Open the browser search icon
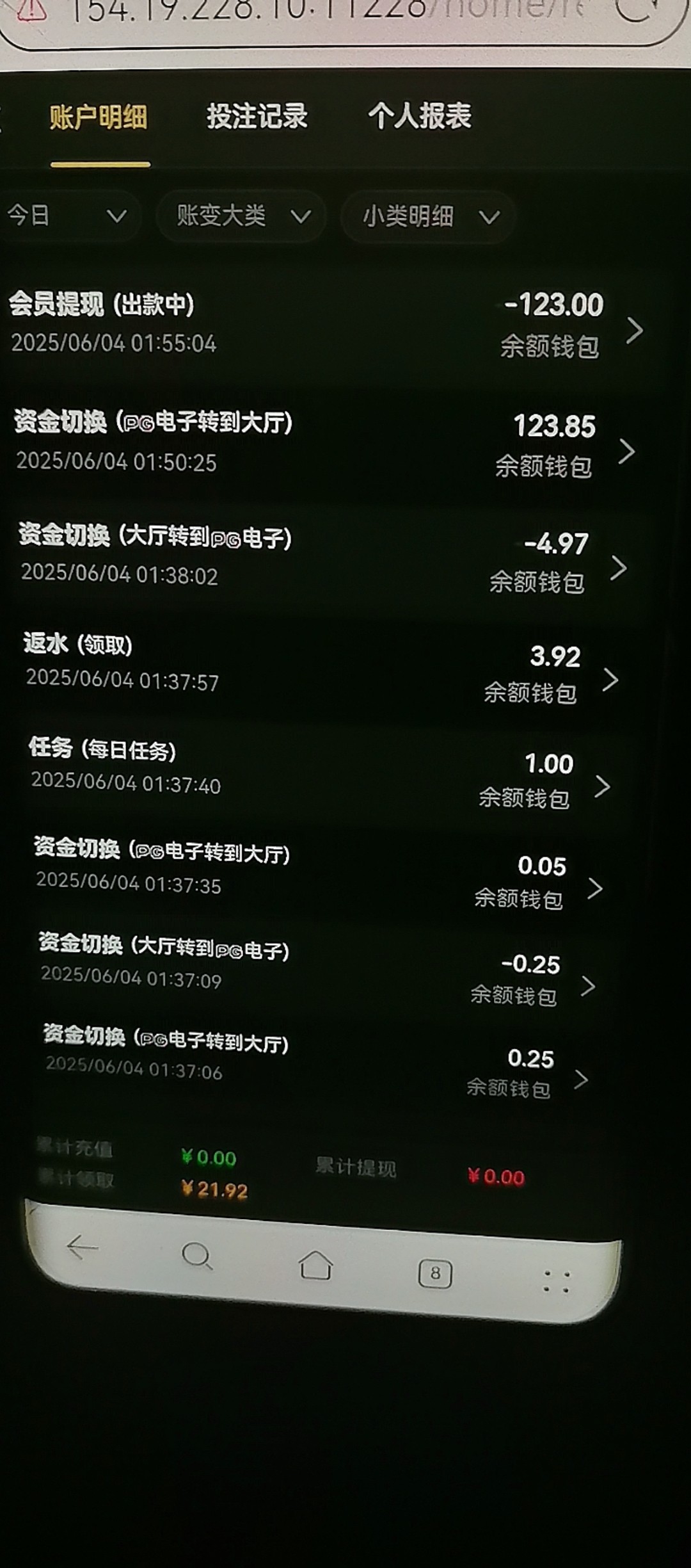 point(196,1256)
